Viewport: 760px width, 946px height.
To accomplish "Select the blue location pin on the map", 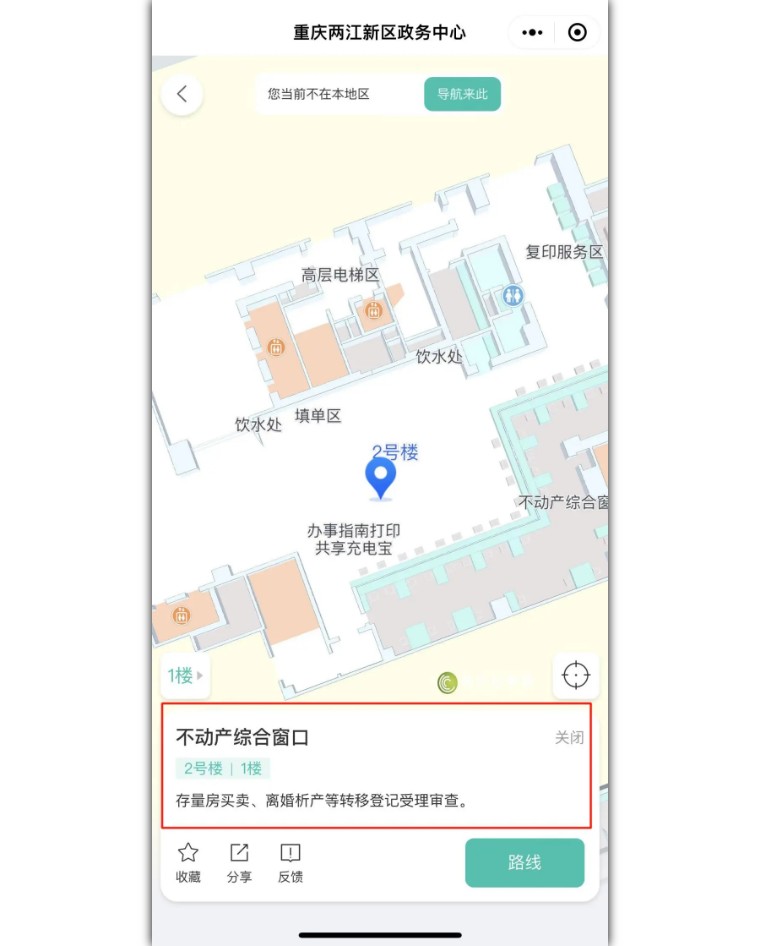I will 380,477.
